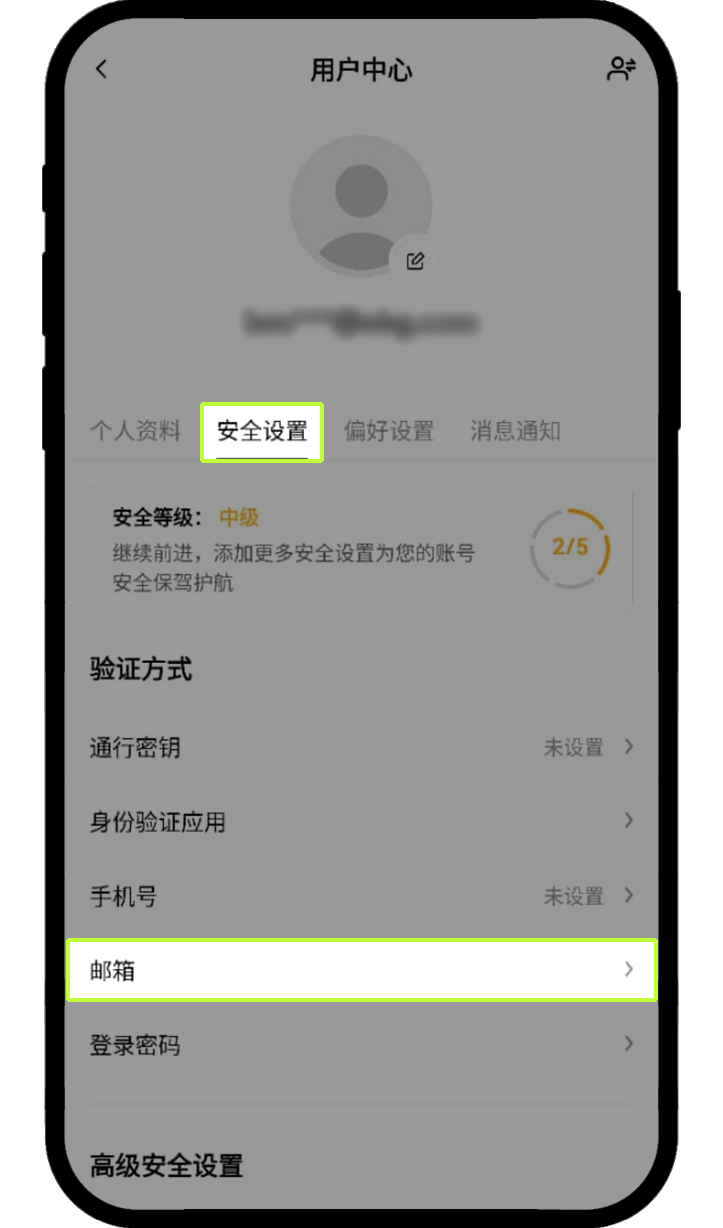This screenshot has height=1228, width=723.
Task: Tap the back arrow at top left
Action: [x=100, y=68]
